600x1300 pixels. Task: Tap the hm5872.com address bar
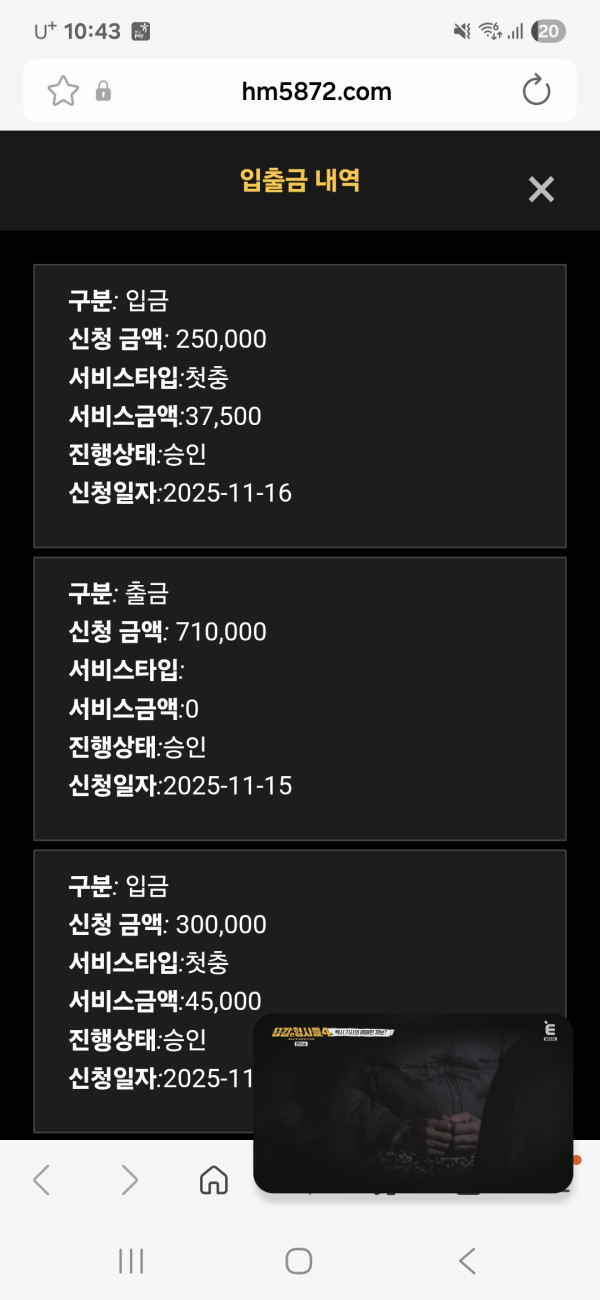[316, 92]
